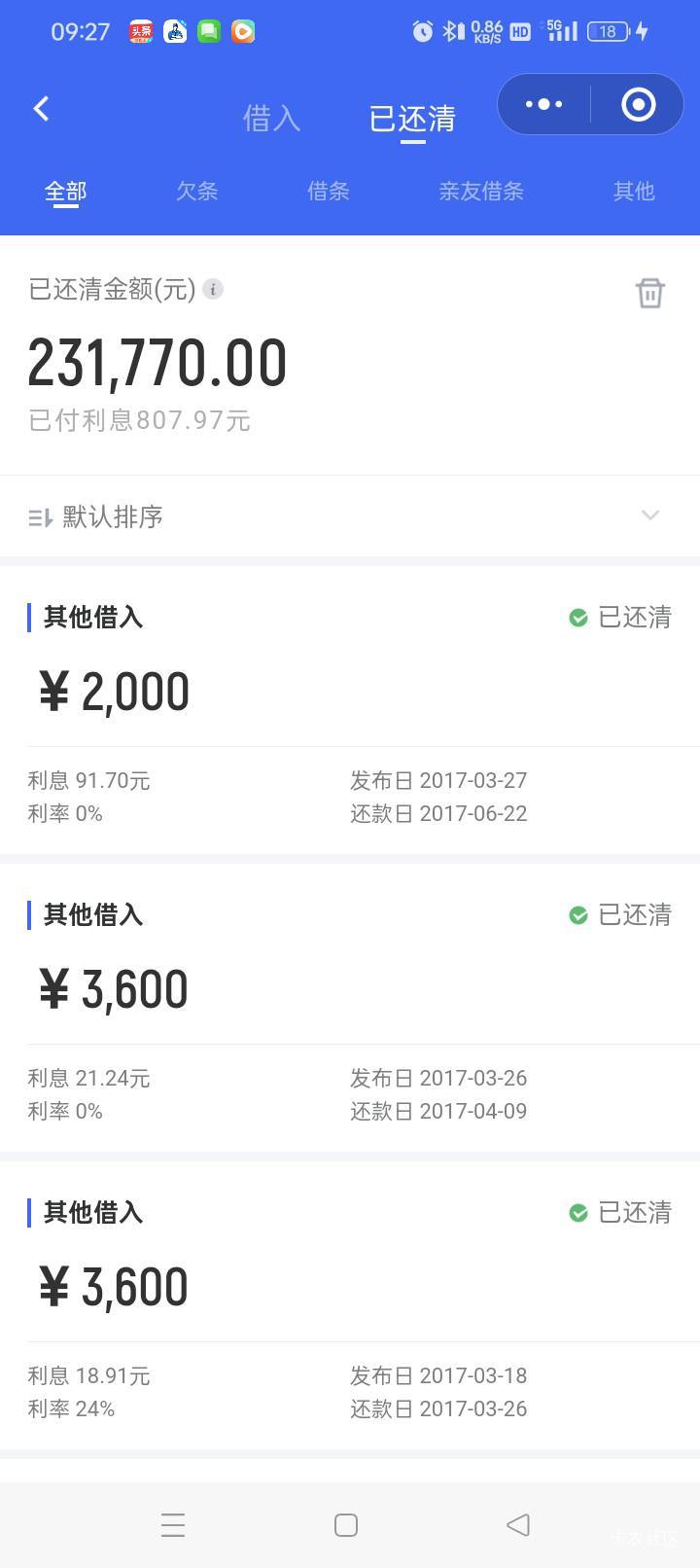Filter by 欠条
The image size is (700, 1568).
tap(196, 191)
